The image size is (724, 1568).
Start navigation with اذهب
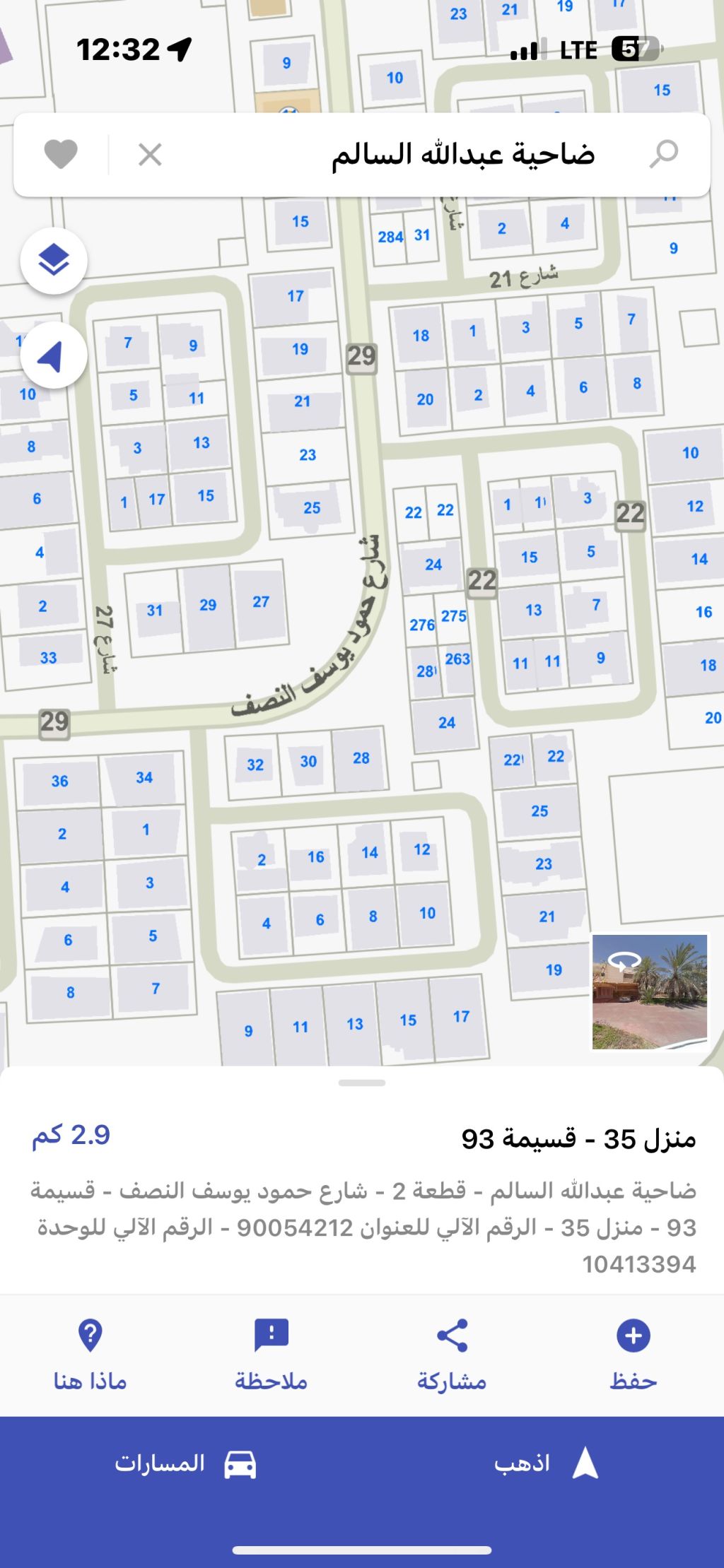(543, 1463)
